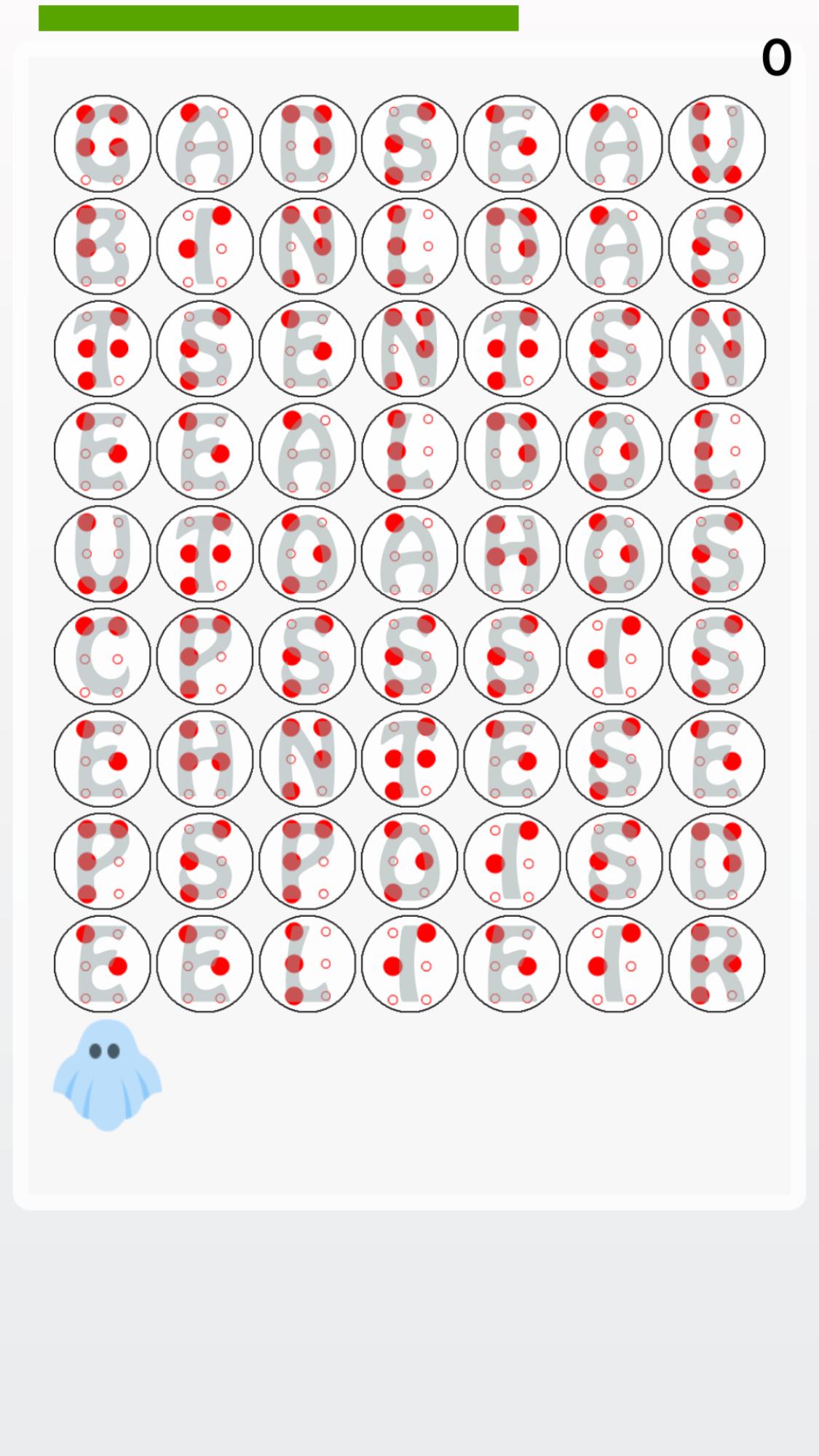Tap the letter U starting the fifth row

[102, 553]
